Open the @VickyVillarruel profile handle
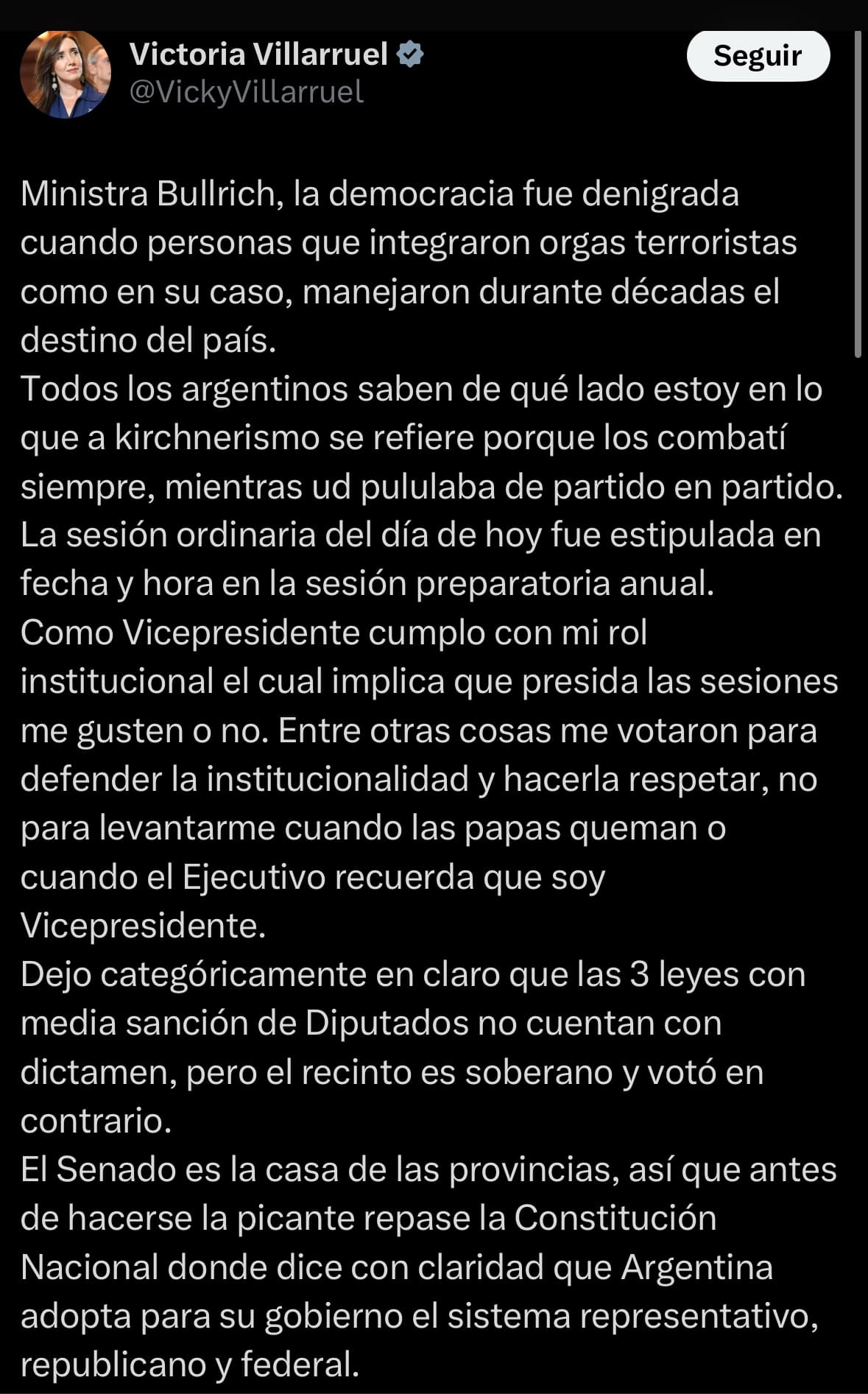This screenshot has height=1394, width=868. [247, 93]
